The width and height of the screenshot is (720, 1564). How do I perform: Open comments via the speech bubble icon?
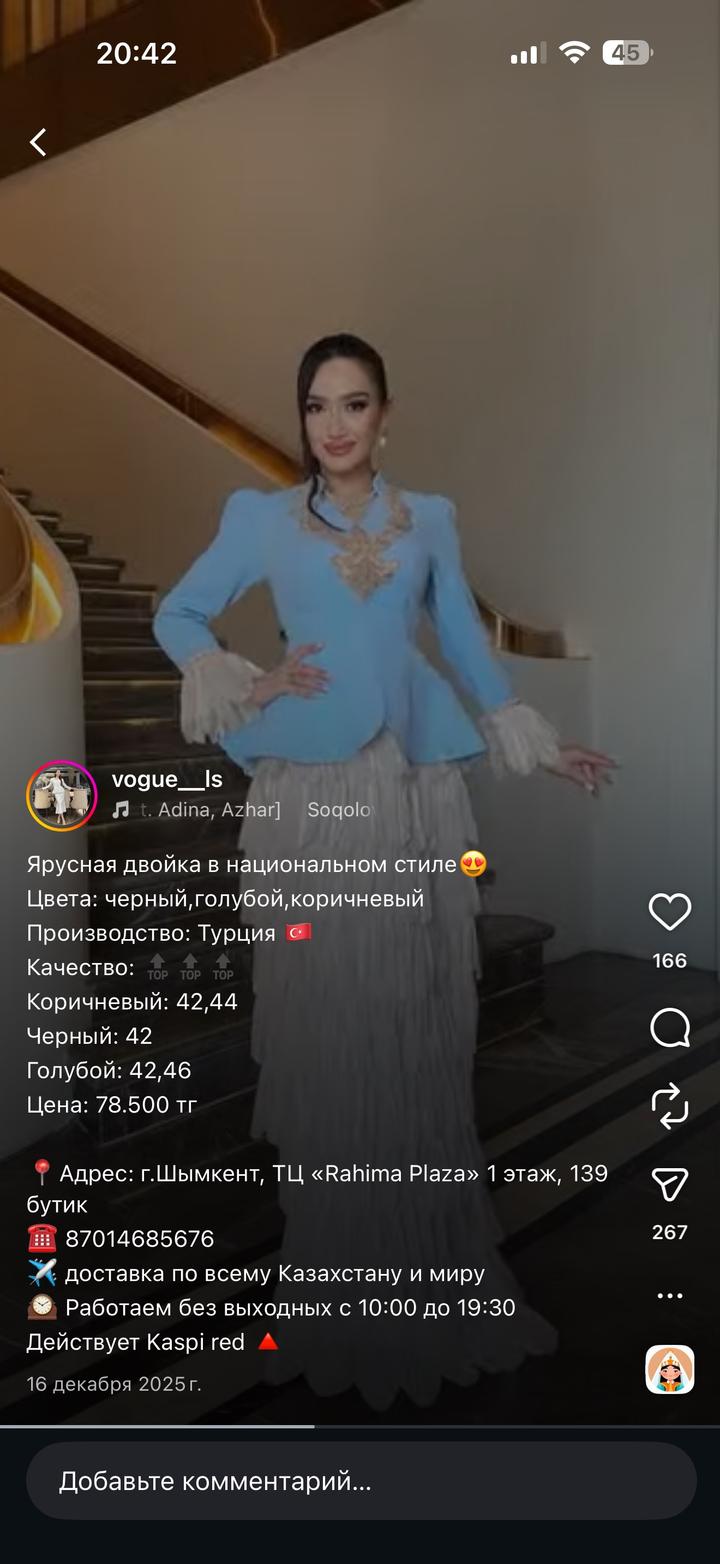668,1027
